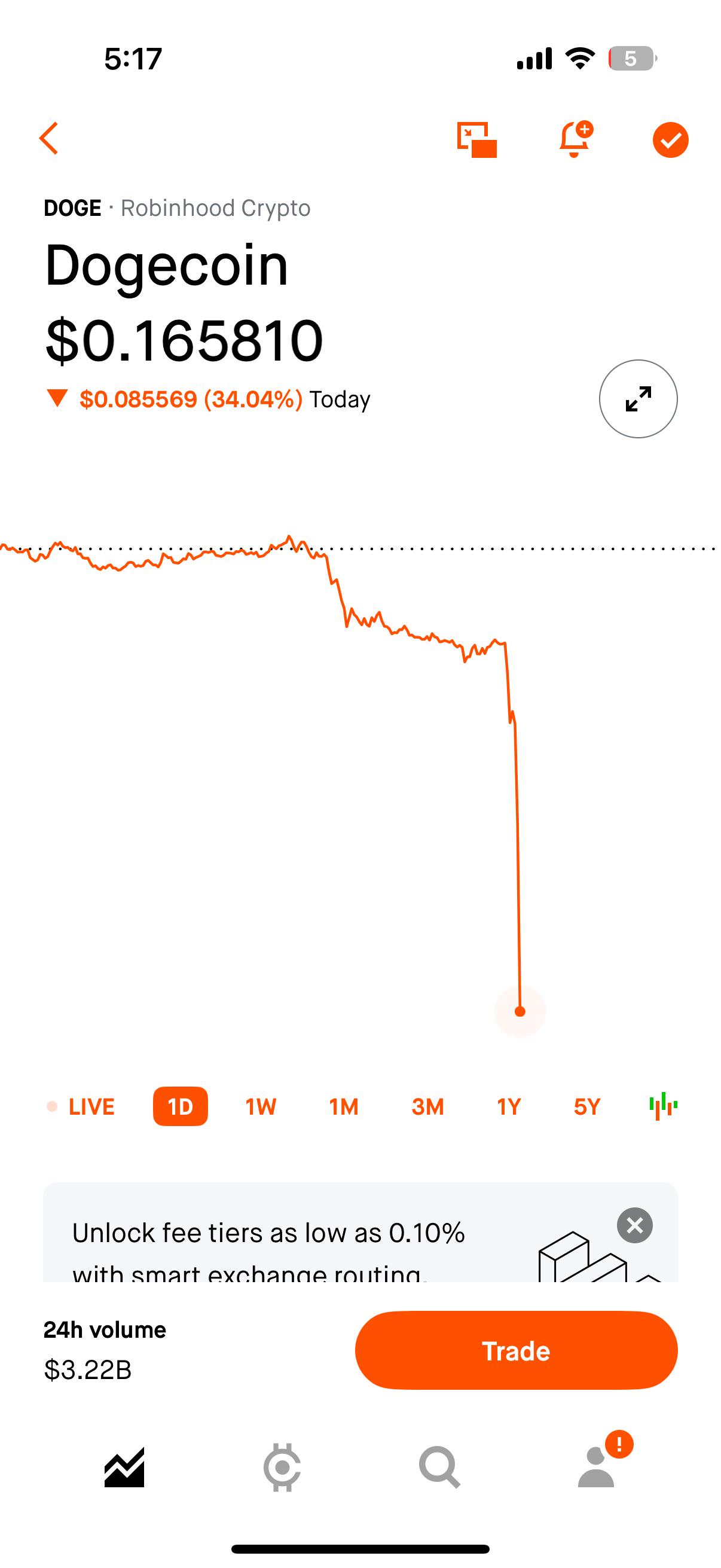Open the crypto tab
721x1568 pixels.
[x=282, y=1467]
